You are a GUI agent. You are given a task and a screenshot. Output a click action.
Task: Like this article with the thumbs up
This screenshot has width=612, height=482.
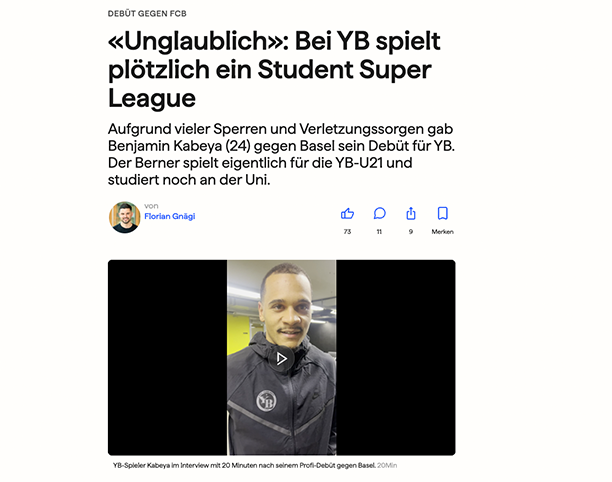tap(347, 213)
